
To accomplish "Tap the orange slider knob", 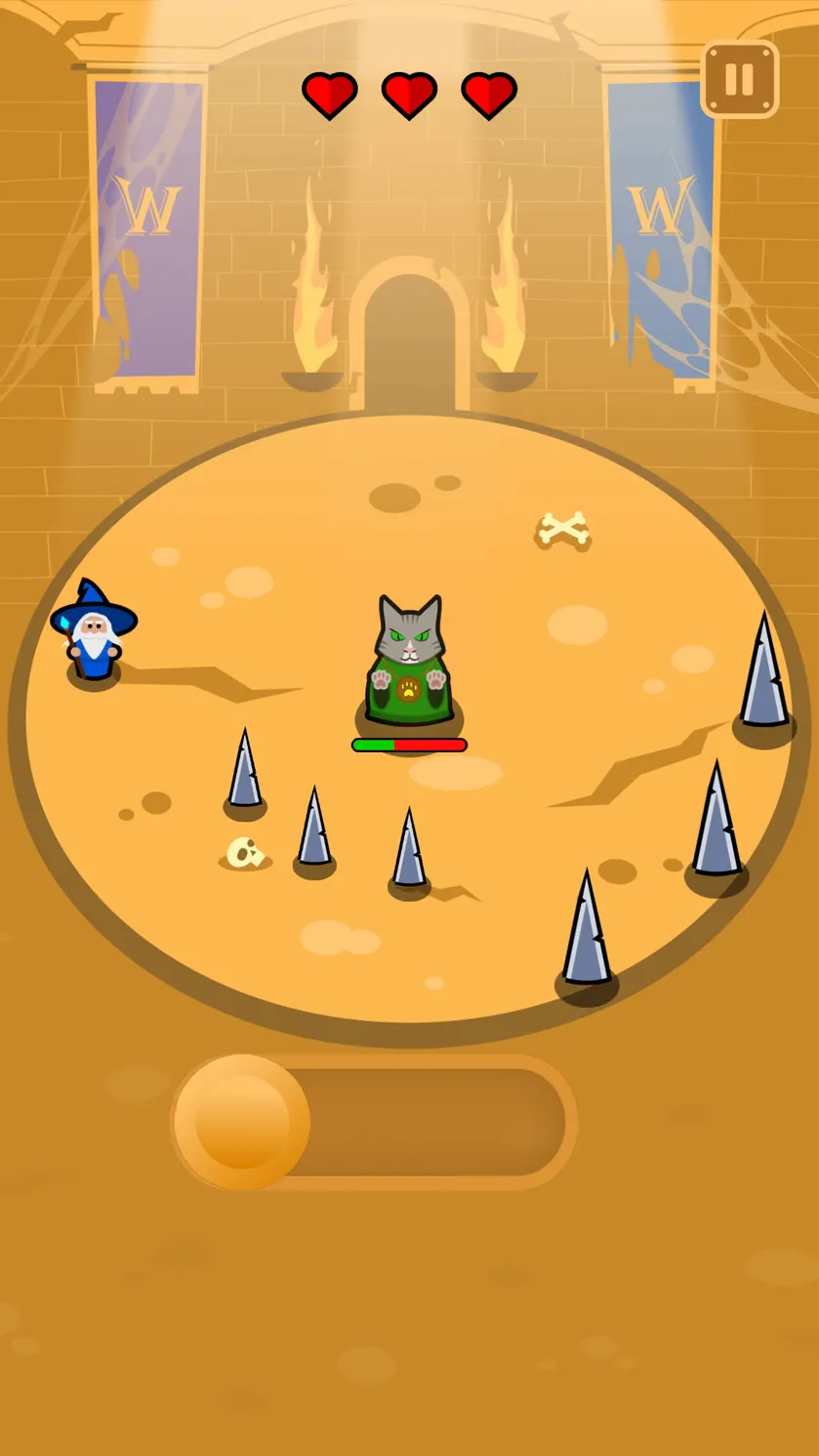I will pyautogui.click(x=242, y=1121).
